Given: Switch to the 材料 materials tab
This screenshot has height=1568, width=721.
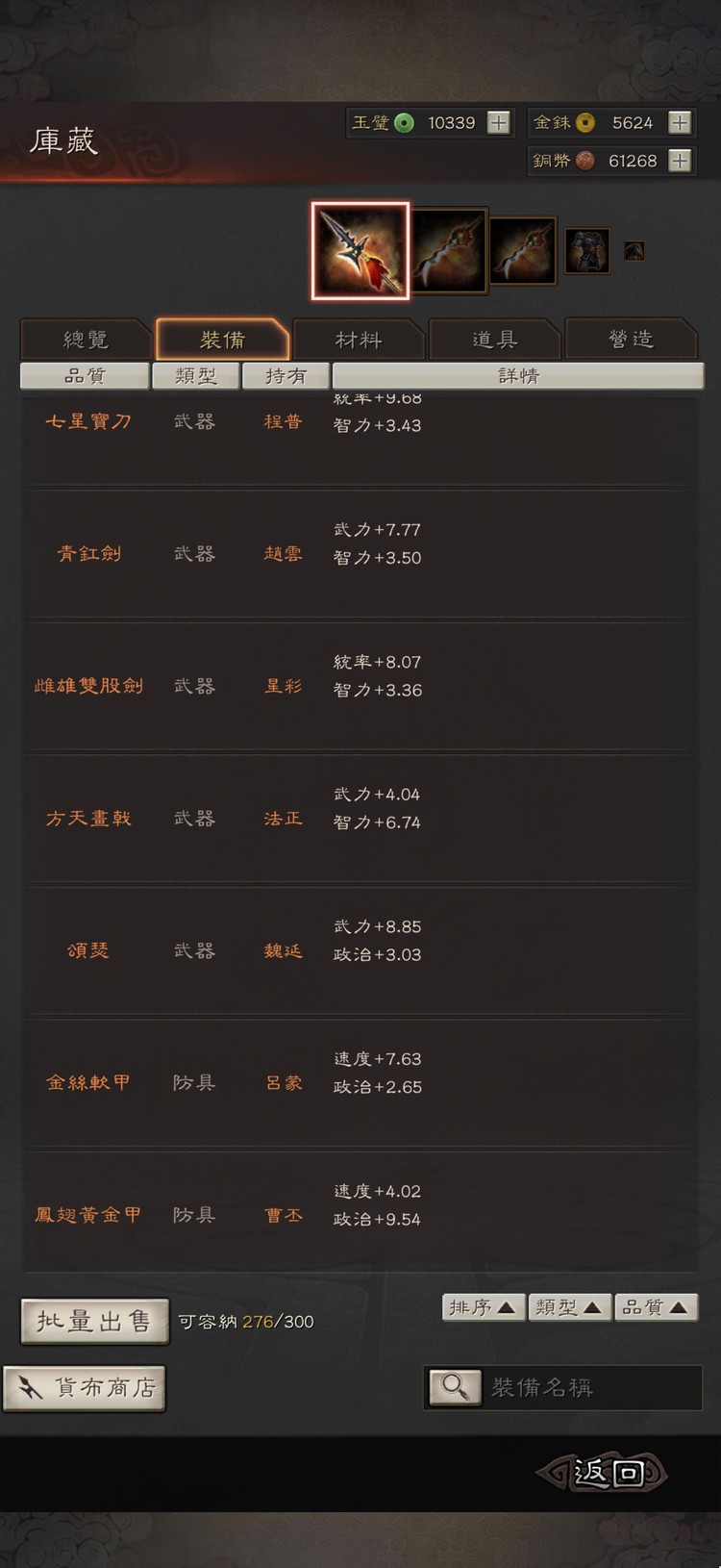Looking at the screenshot, I should [x=359, y=339].
